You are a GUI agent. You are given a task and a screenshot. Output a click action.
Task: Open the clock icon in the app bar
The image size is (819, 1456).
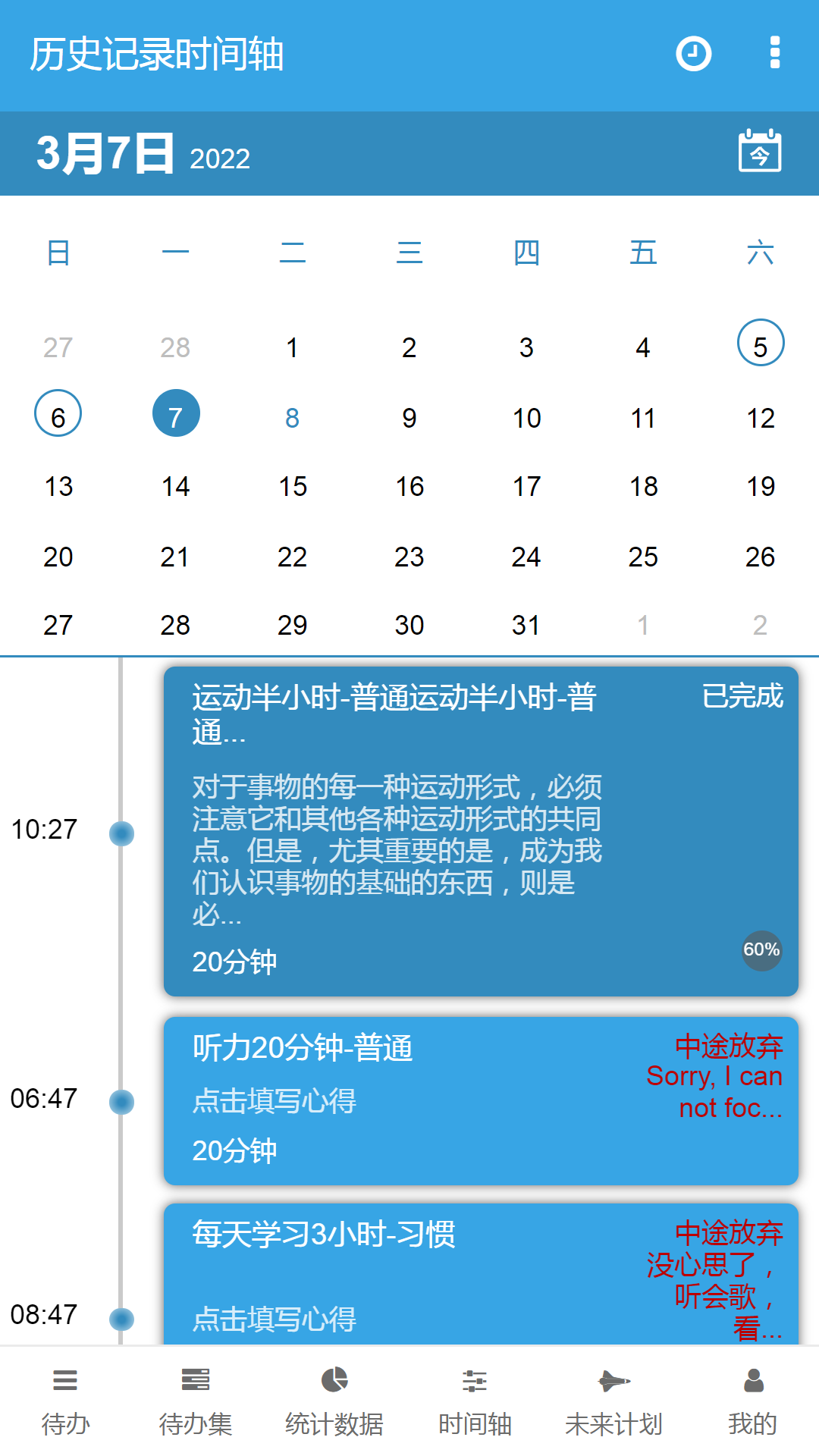point(693,54)
